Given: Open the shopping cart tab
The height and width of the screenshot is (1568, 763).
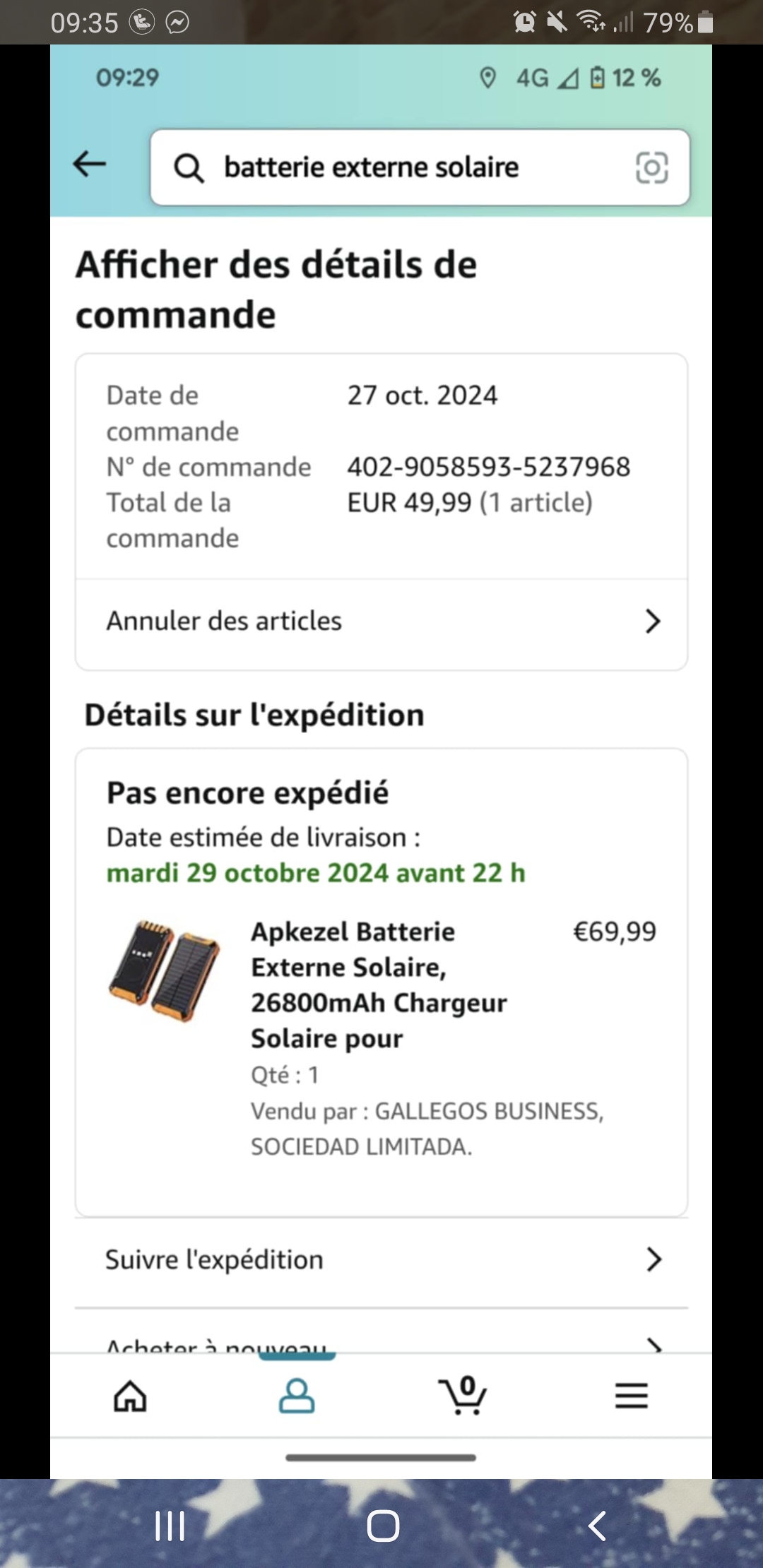Looking at the screenshot, I should pyautogui.click(x=463, y=1396).
